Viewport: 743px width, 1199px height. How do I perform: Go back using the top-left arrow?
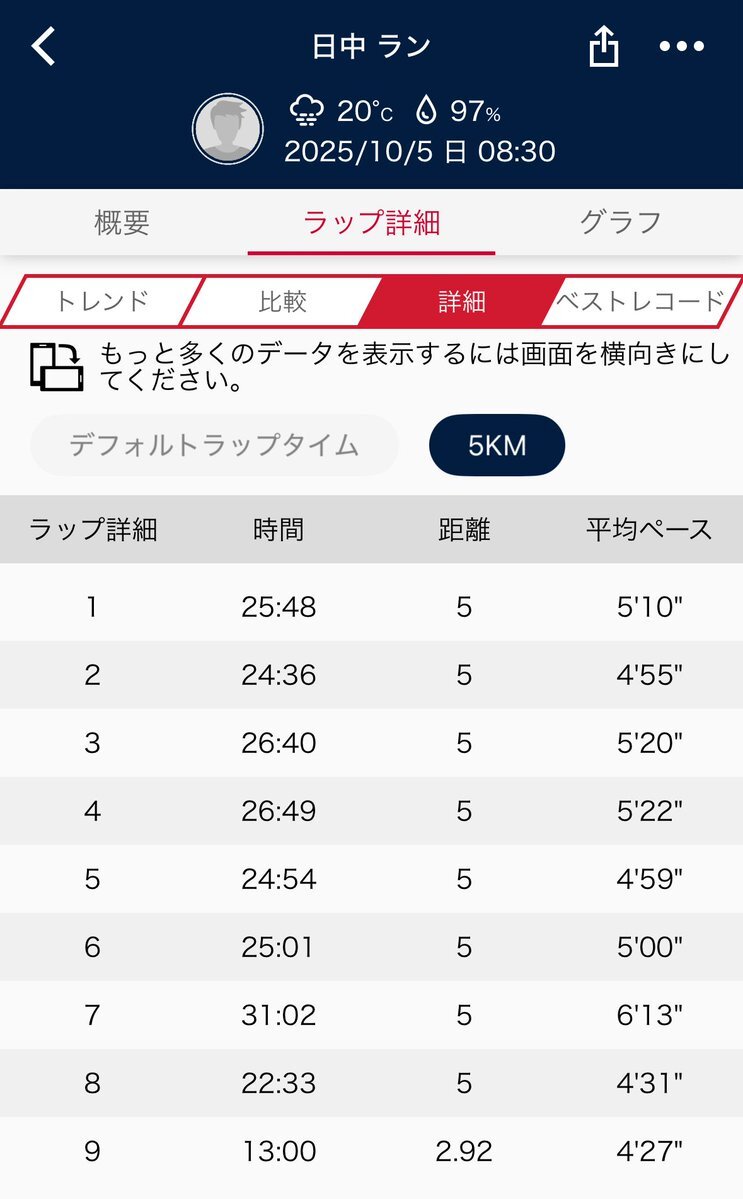(x=44, y=46)
